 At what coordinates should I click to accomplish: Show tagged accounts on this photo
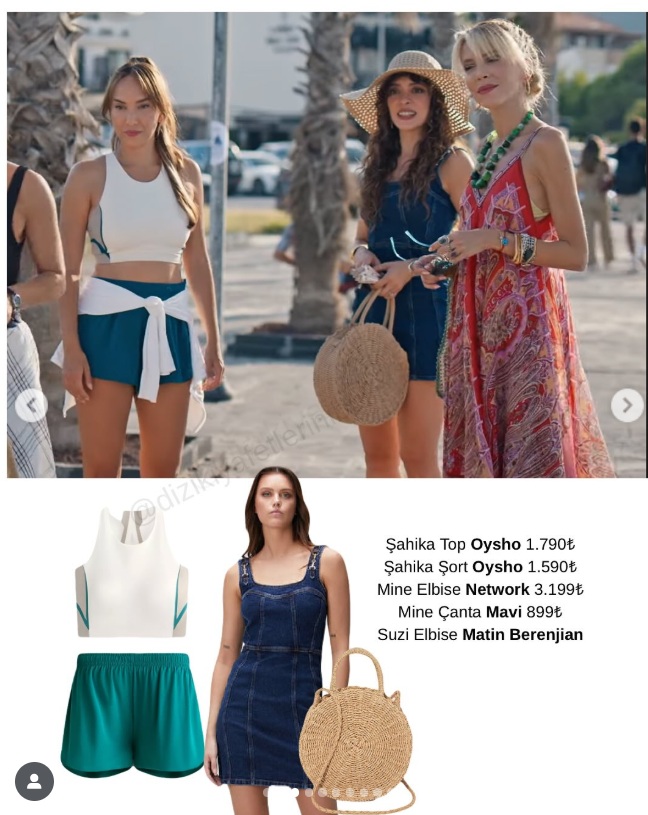[34, 781]
